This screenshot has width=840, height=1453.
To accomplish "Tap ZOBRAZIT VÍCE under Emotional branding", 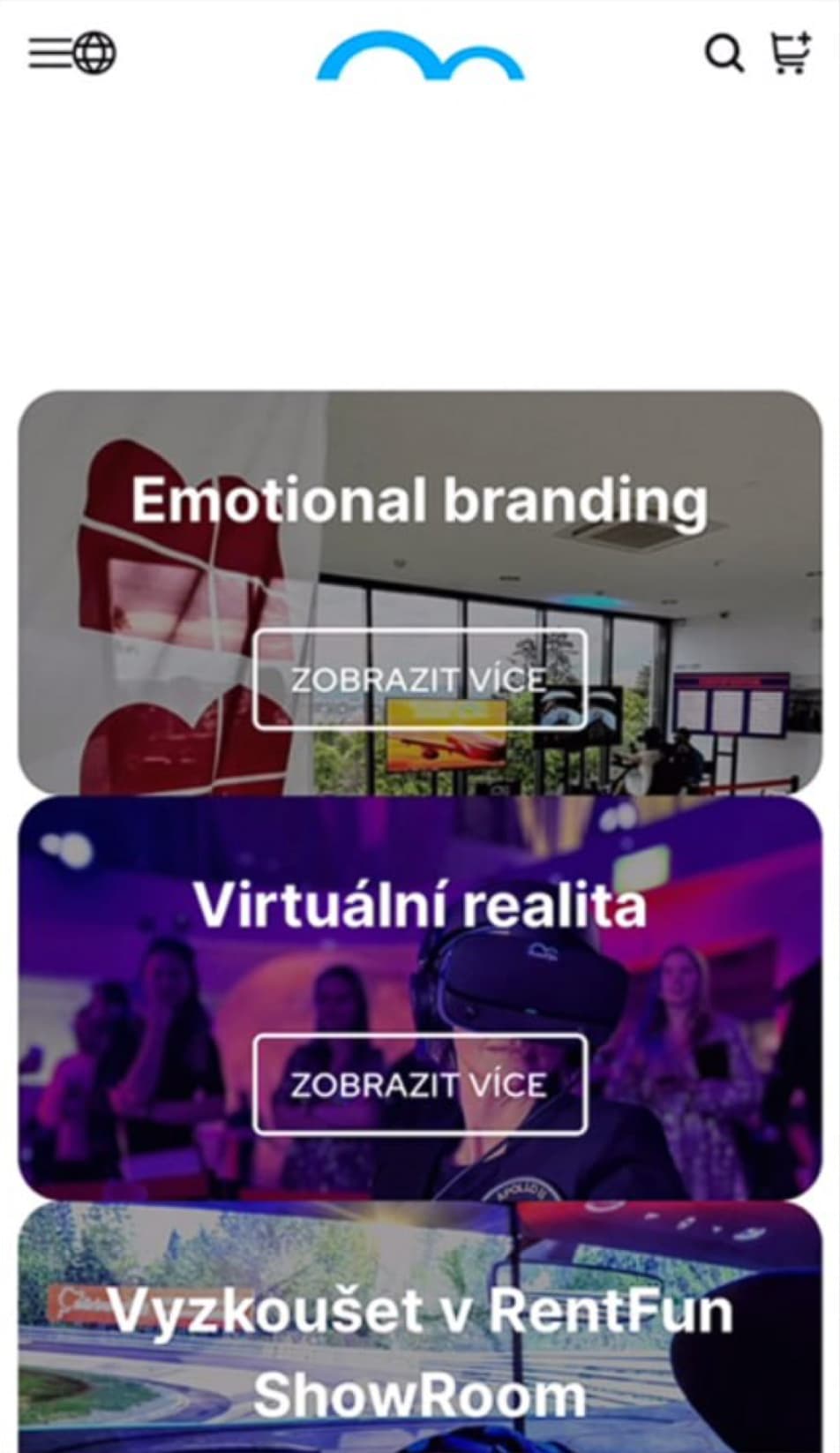I will click(x=420, y=679).
